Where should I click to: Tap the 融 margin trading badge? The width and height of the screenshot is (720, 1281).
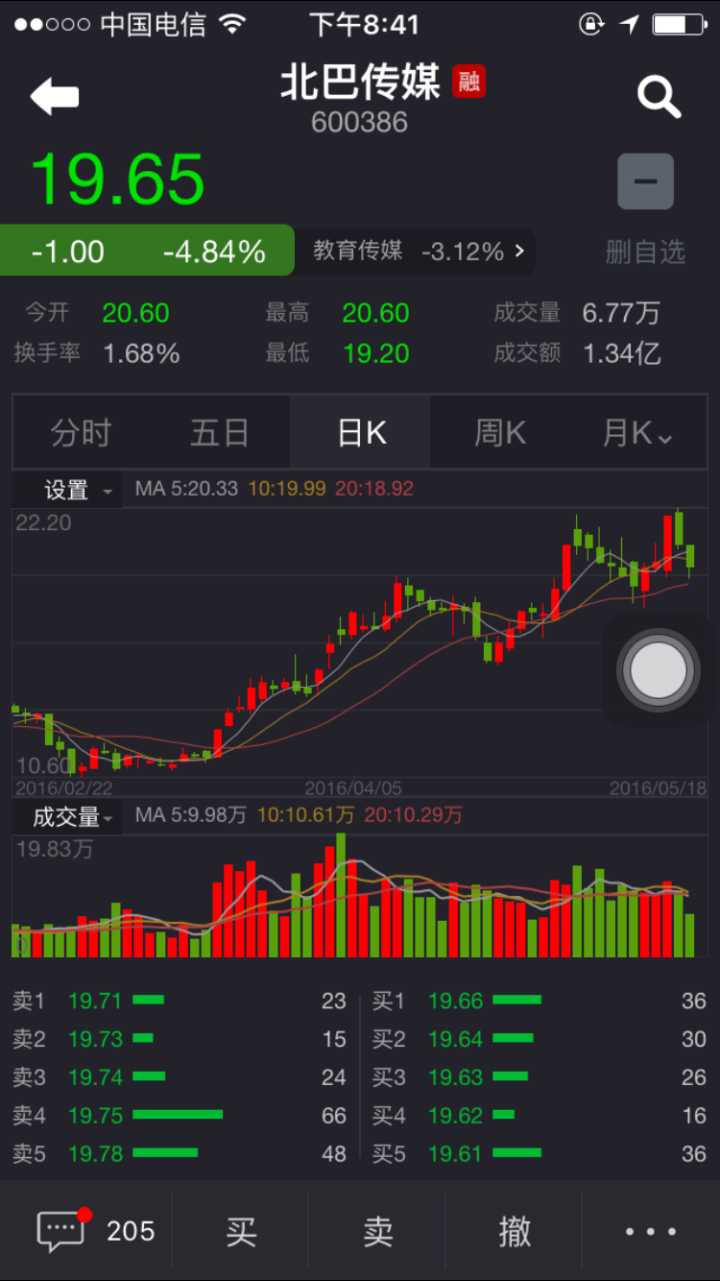466,82
